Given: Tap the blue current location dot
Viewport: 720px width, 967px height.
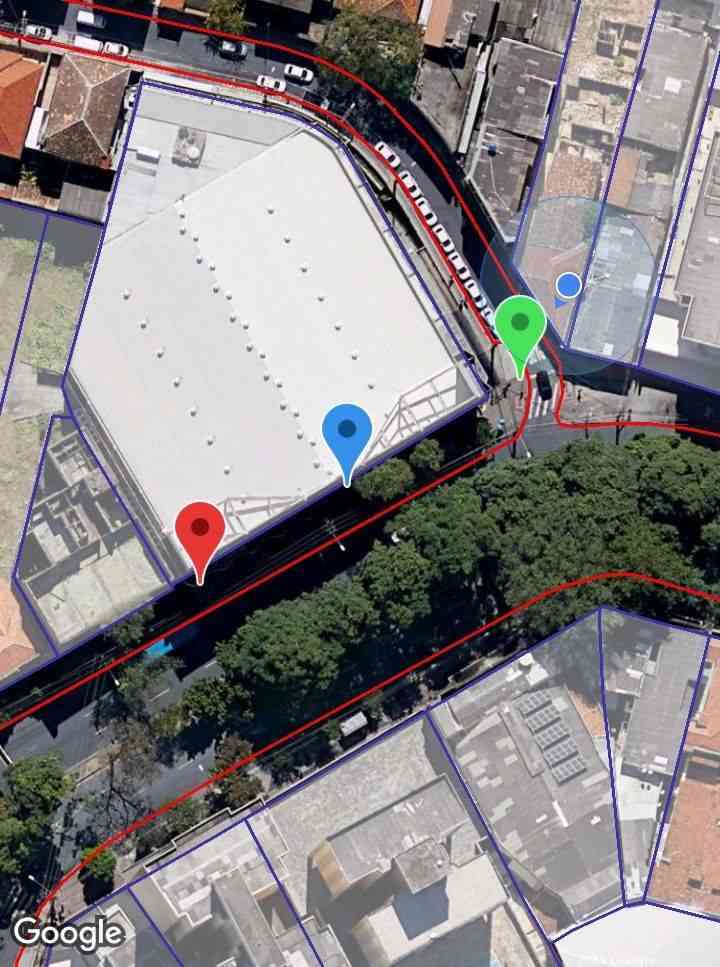Looking at the screenshot, I should pyautogui.click(x=568, y=286).
